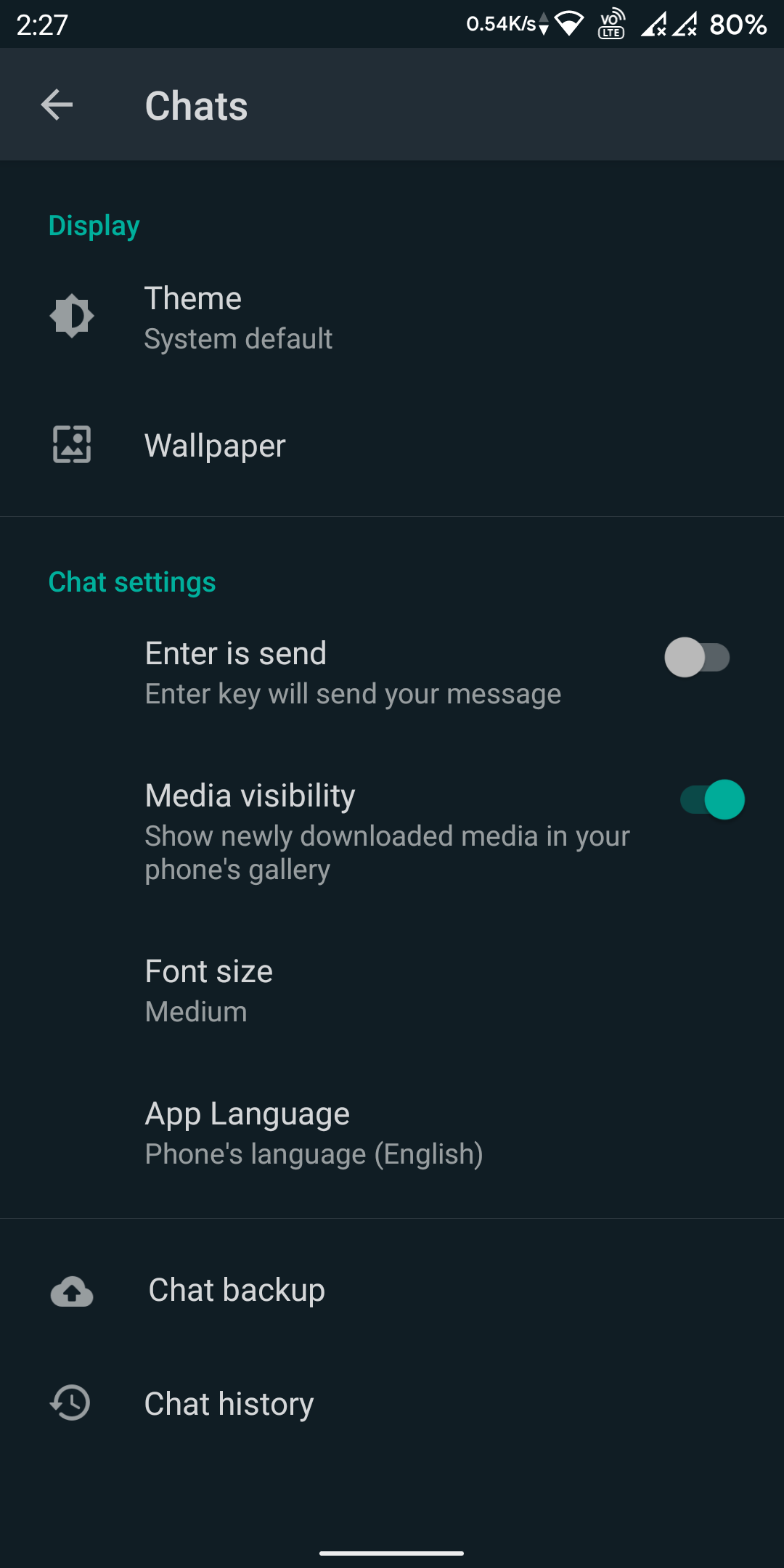Open Wallpaper settings
Image resolution: width=784 pixels, height=1568 pixels.
tap(215, 445)
